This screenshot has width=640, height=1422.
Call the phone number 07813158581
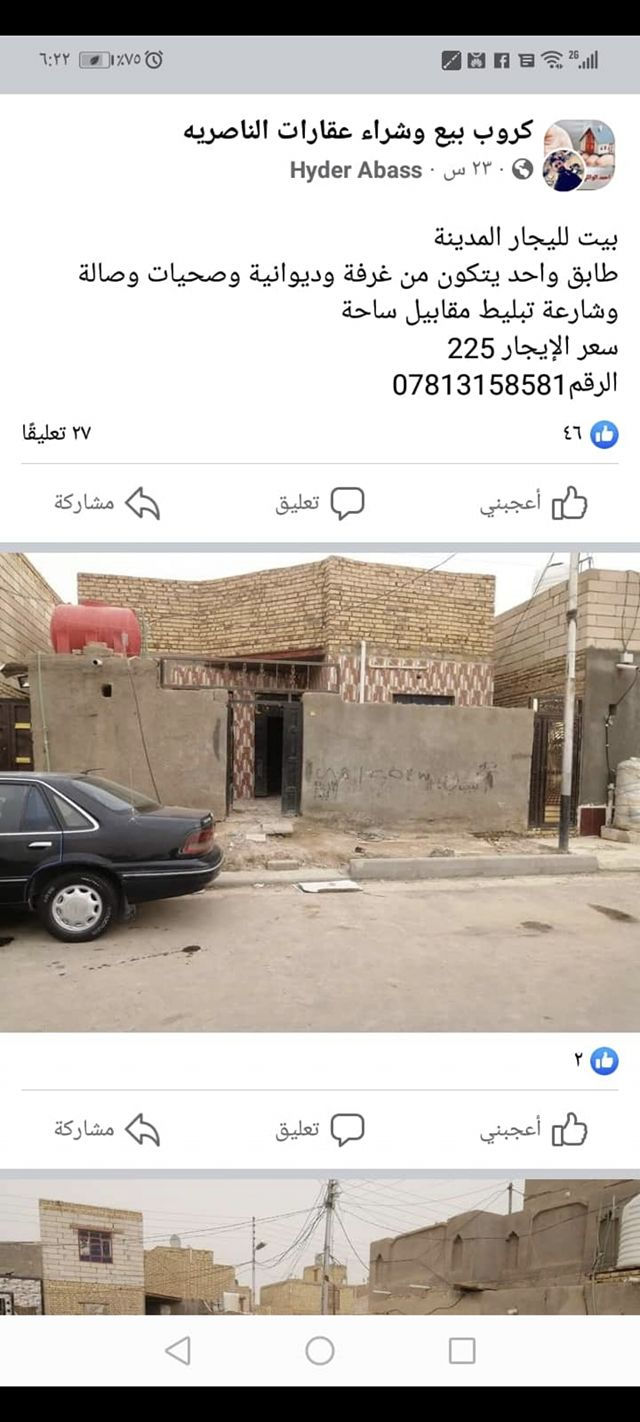[x=479, y=384]
